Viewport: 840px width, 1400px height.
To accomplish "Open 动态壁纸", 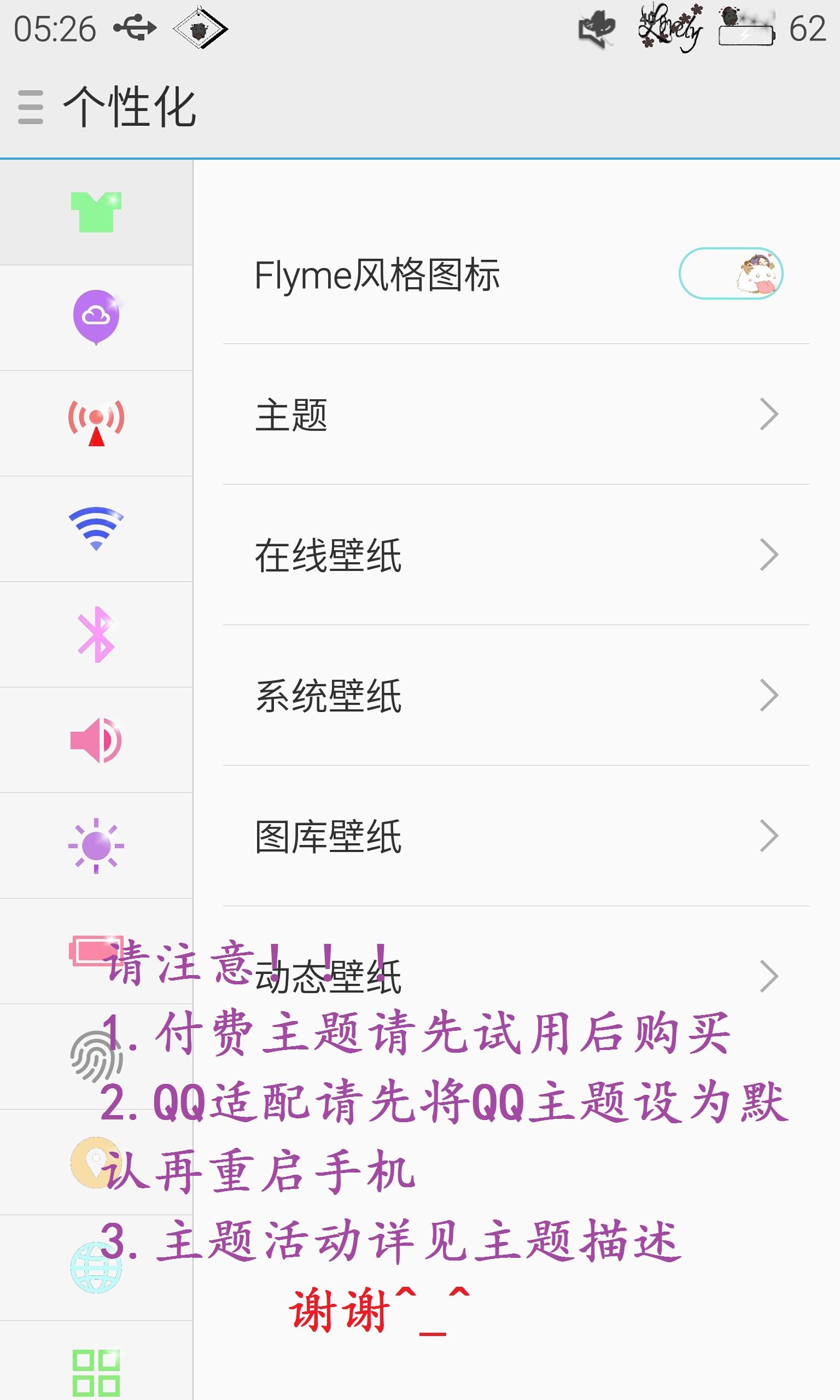I will [x=515, y=976].
